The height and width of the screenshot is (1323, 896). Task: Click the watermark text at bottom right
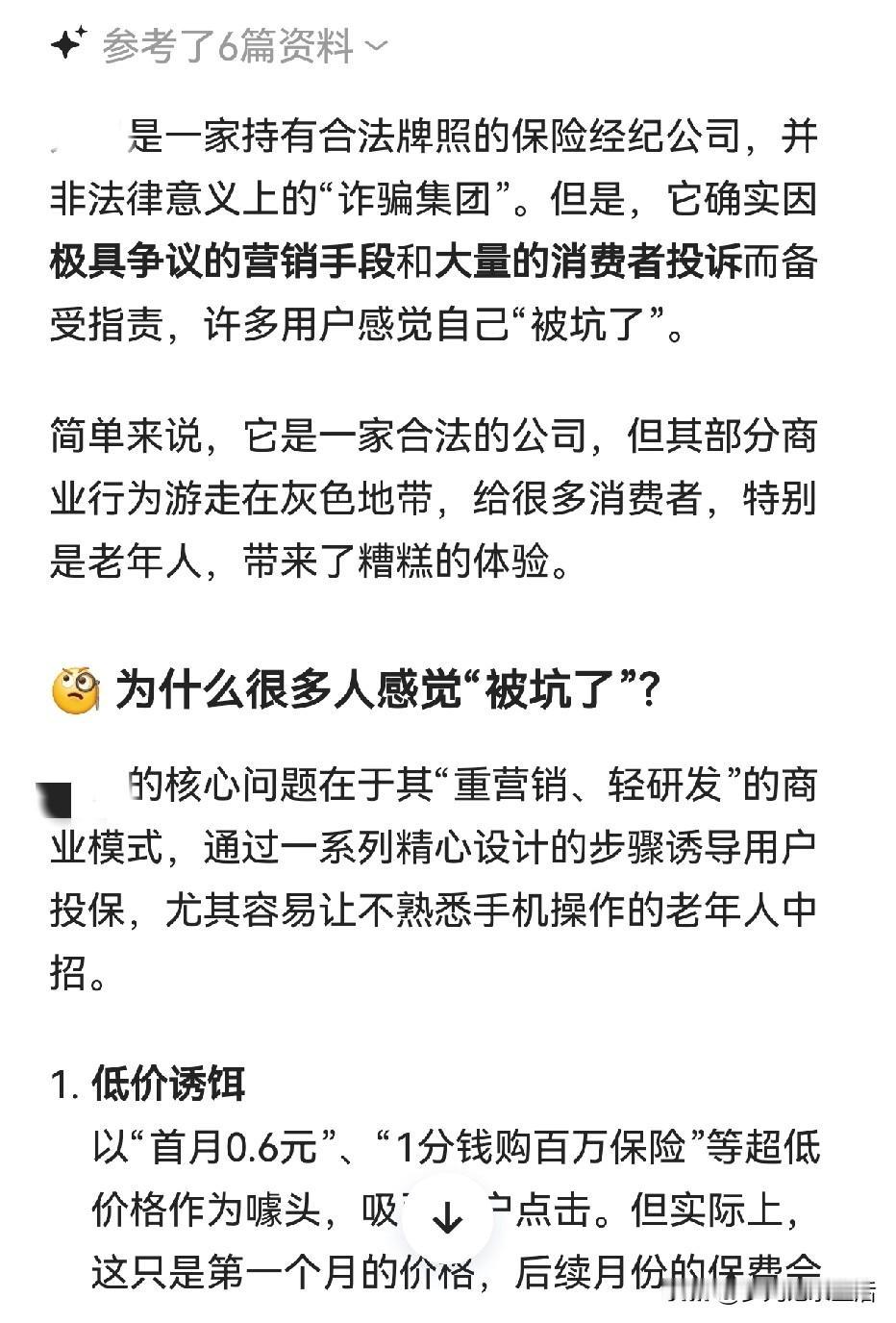click(x=759, y=1293)
